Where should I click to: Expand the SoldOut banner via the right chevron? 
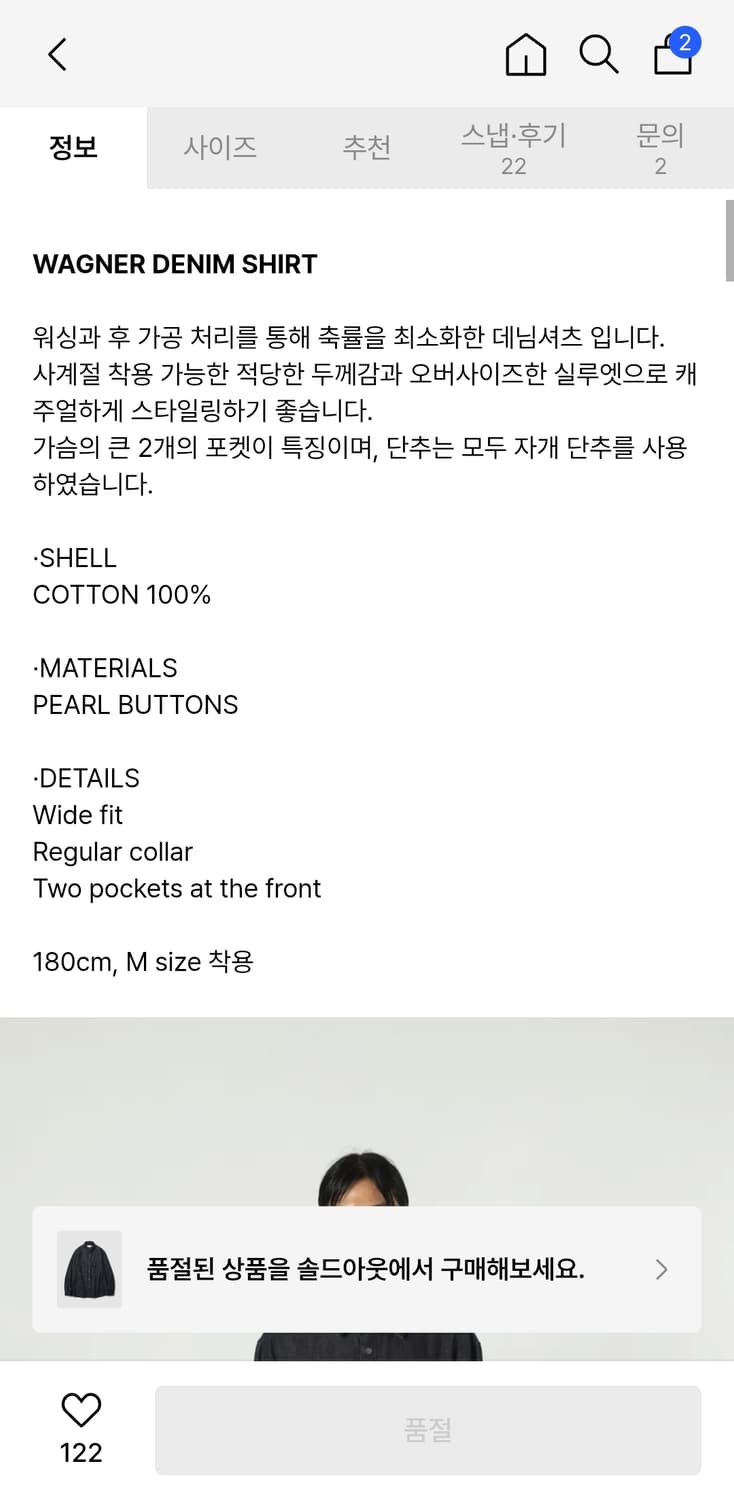tap(660, 1269)
